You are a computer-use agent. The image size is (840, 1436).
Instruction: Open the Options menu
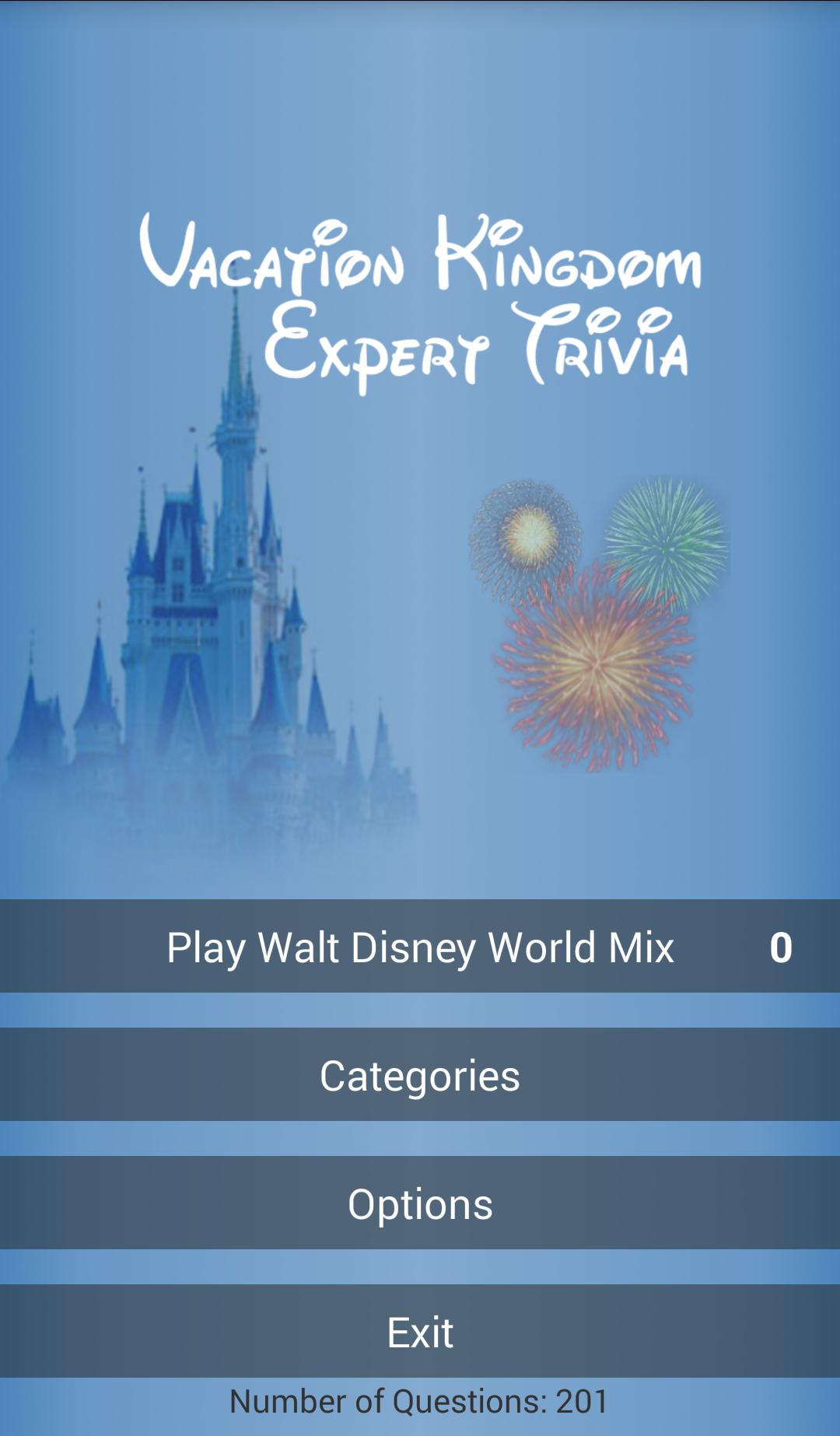420,1204
